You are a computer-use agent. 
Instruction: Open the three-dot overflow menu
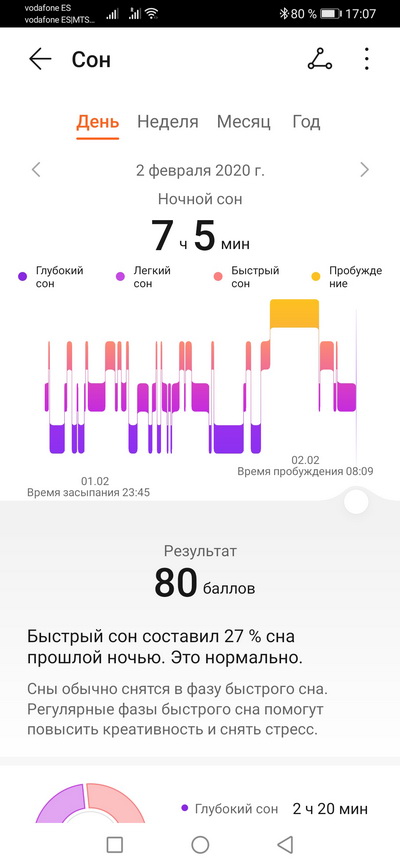(366, 59)
